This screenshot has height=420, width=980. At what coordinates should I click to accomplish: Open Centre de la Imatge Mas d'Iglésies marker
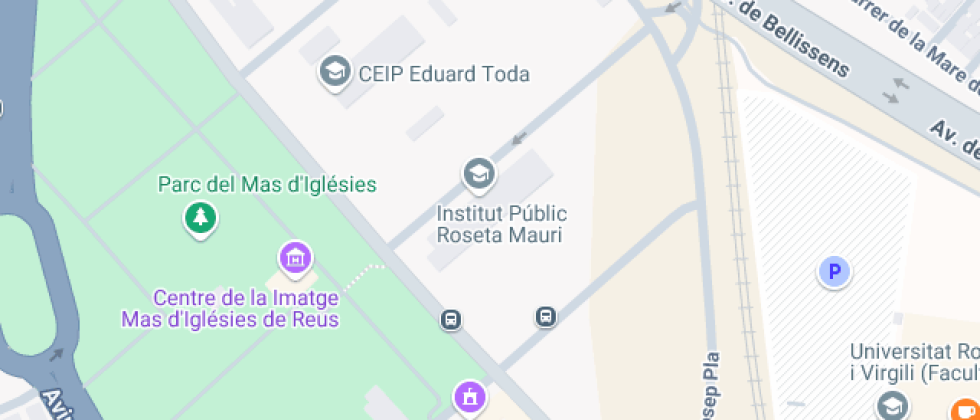tap(295, 258)
